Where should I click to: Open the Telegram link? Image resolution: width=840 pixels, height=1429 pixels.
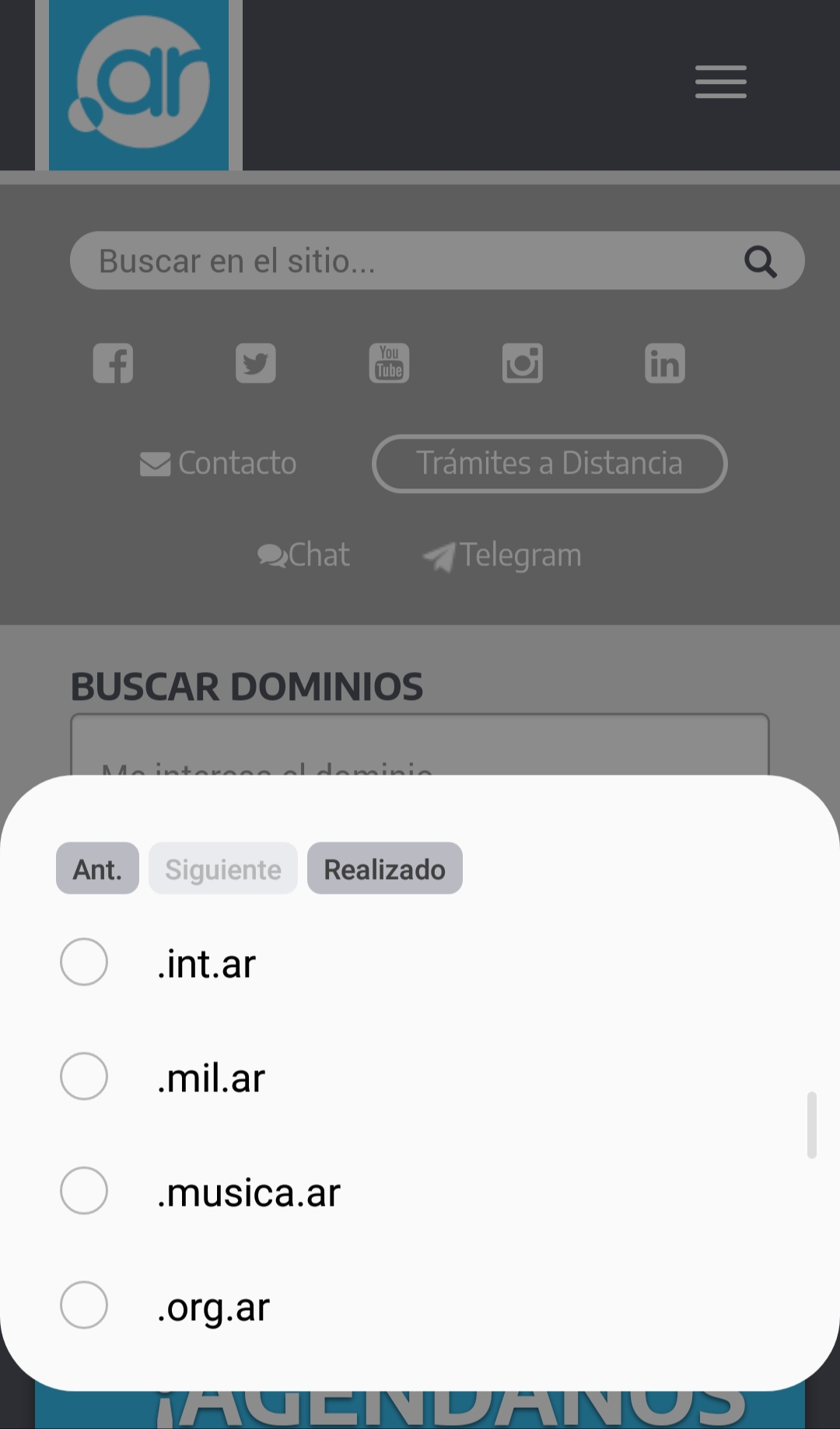502,555
